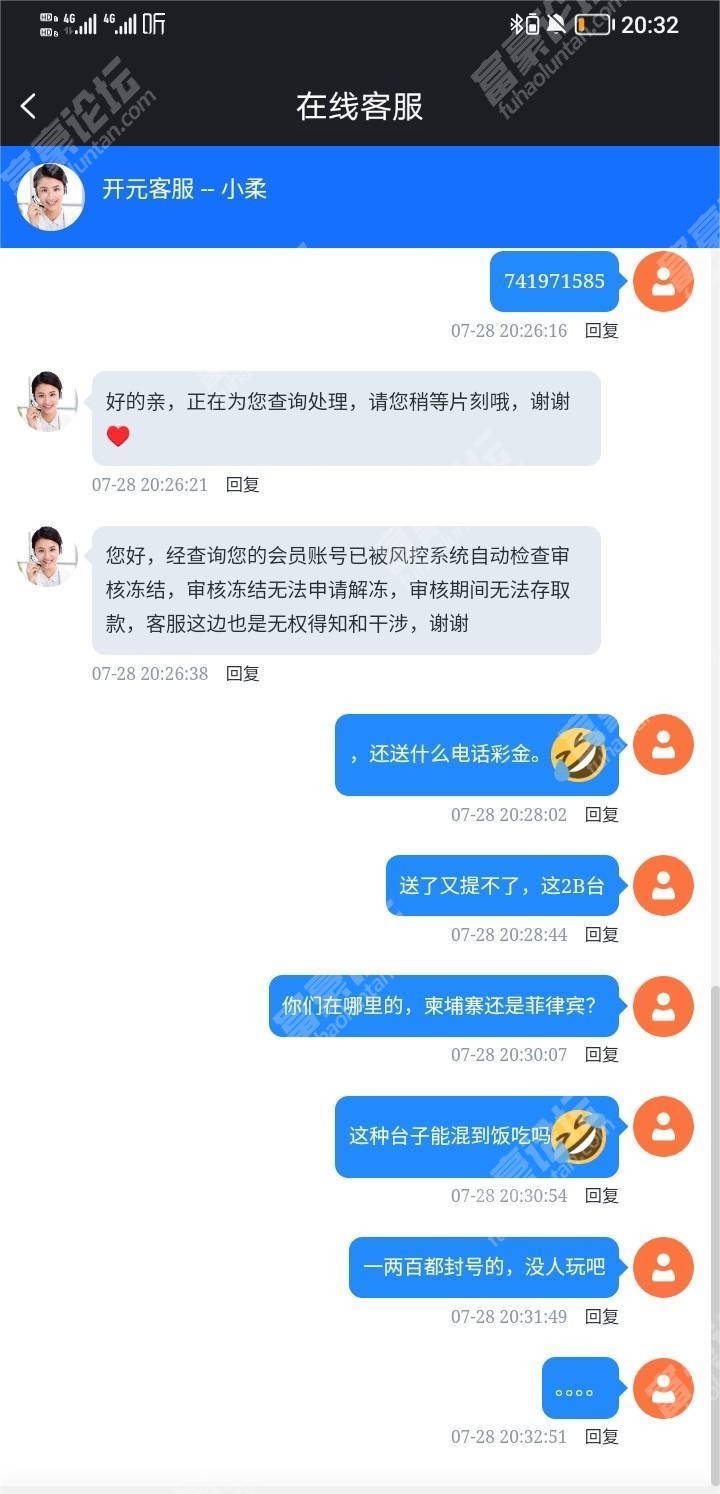Tap 回复 under 送了又提不了，这2B台
The height and width of the screenshot is (1494, 720).
coord(602,935)
